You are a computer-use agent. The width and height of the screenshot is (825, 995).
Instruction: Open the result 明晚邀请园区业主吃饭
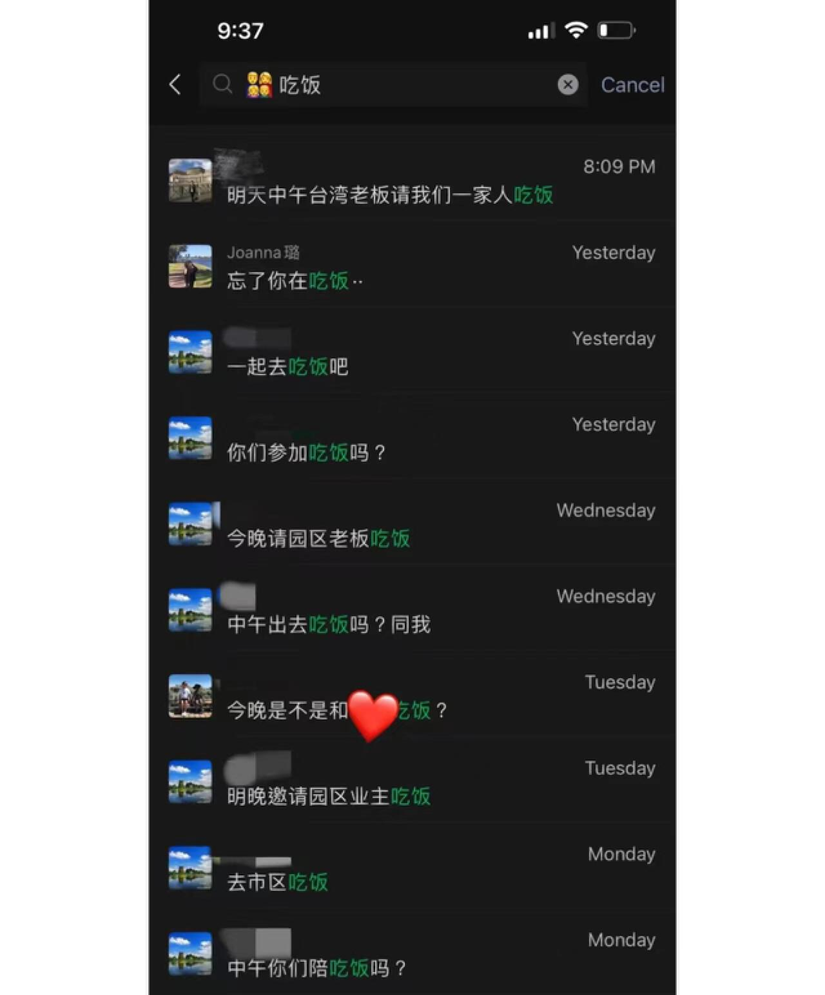click(x=410, y=784)
